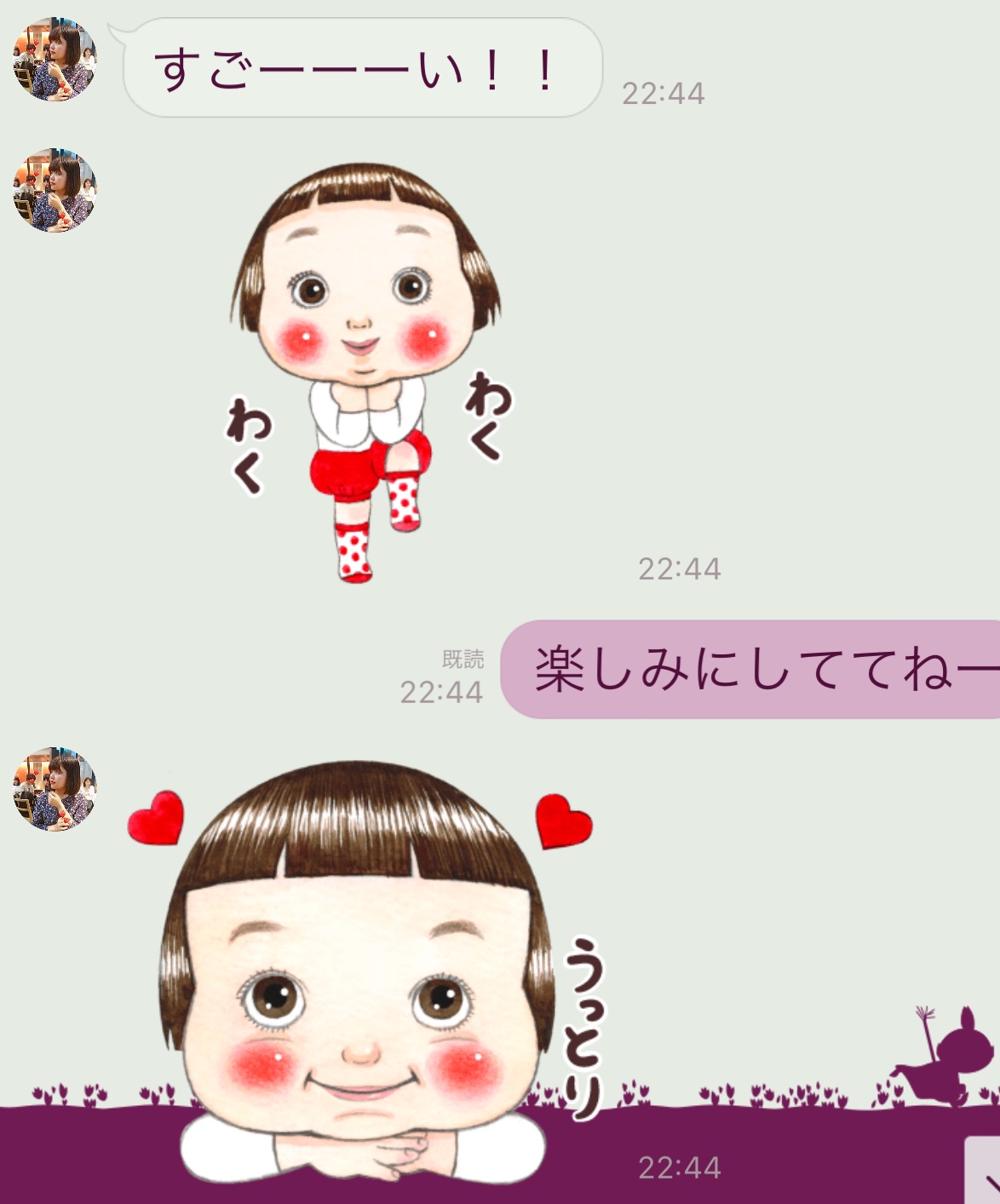Jump to latest message arrow button
Viewport: 1000px width, 1204px height.
pos(985,1174)
